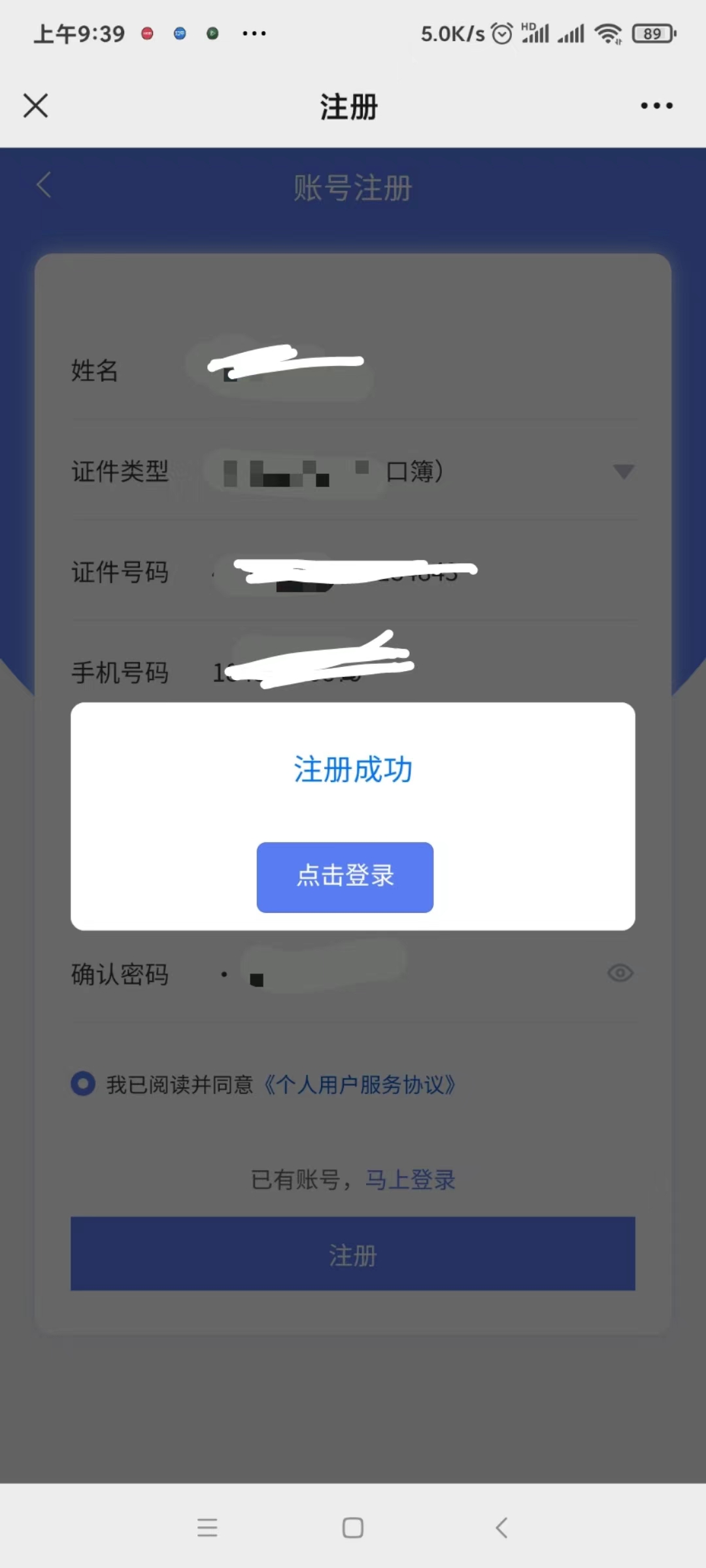Tap the 注册 button at the bottom

[353, 1254]
